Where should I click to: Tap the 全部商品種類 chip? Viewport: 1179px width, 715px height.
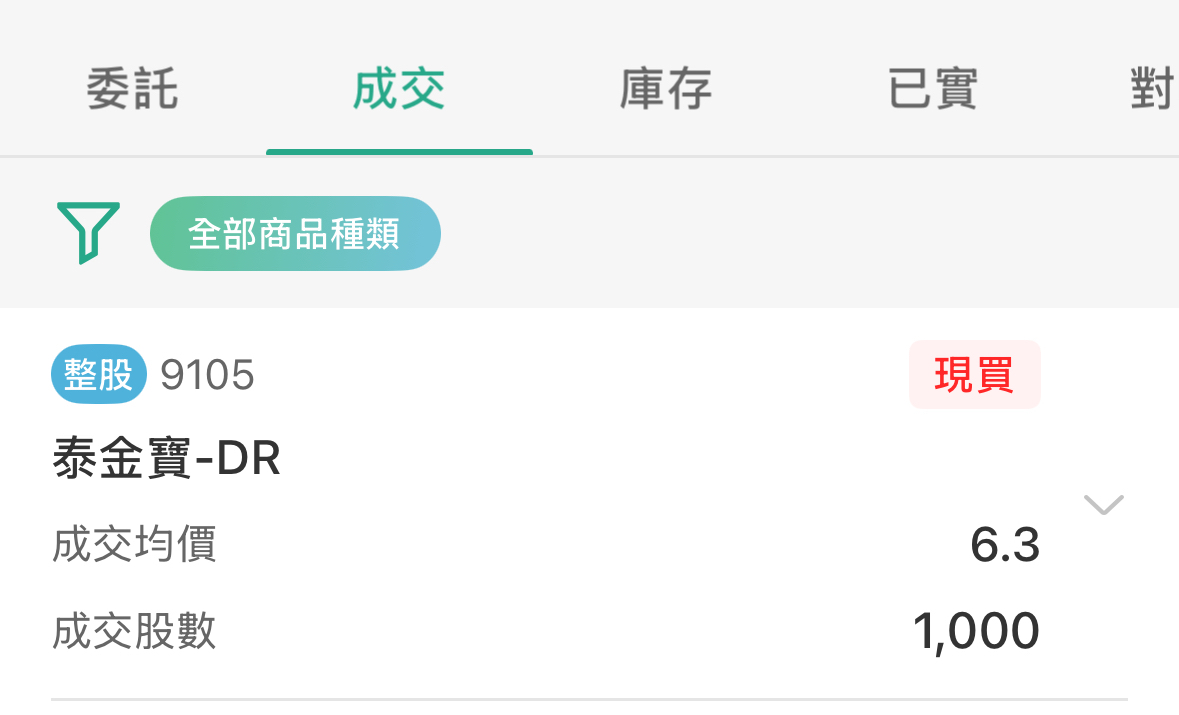click(x=295, y=234)
